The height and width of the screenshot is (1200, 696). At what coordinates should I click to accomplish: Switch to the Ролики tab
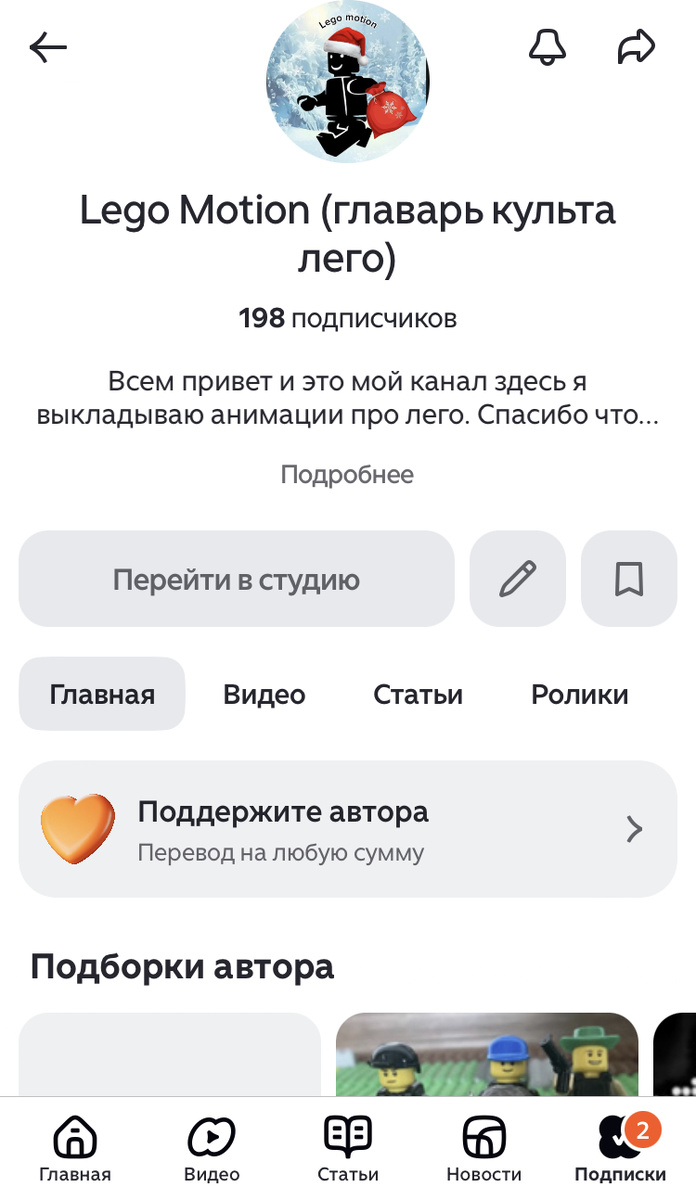click(580, 694)
